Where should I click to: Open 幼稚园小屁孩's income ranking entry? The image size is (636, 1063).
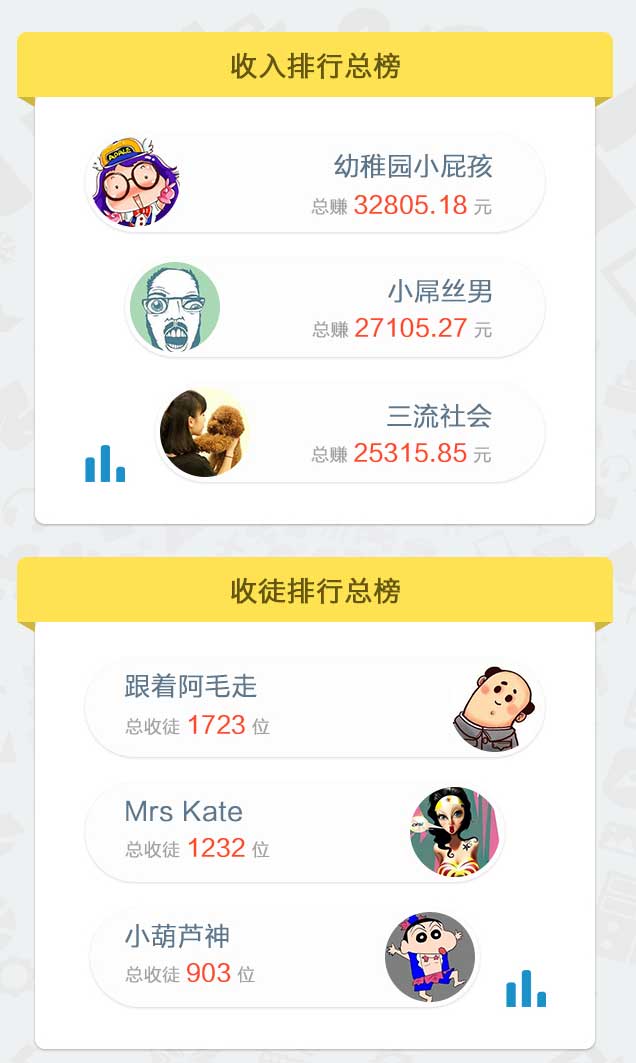pyautogui.click(x=315, y=184)
